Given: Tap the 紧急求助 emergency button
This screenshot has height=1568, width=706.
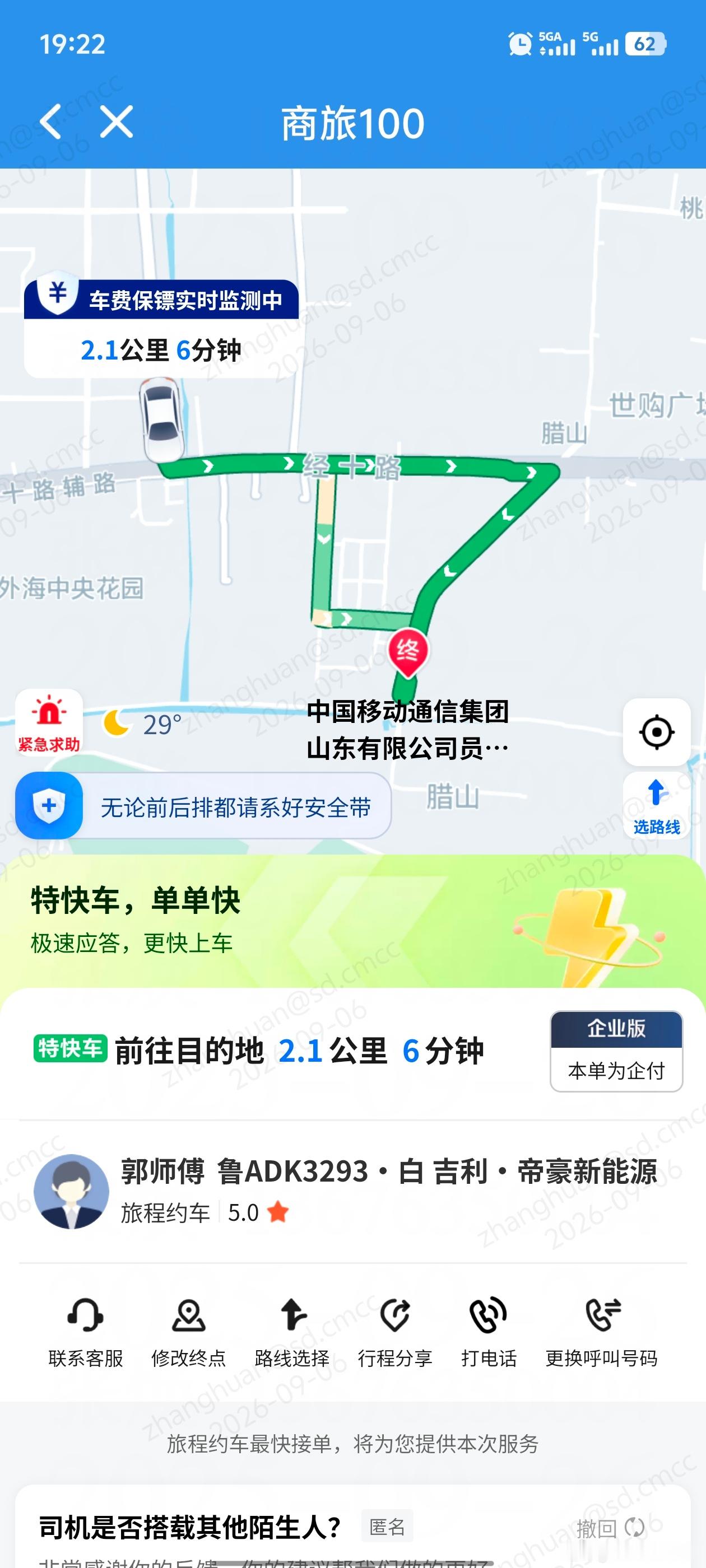Looking at the screenshot, I should coord(49,722).
